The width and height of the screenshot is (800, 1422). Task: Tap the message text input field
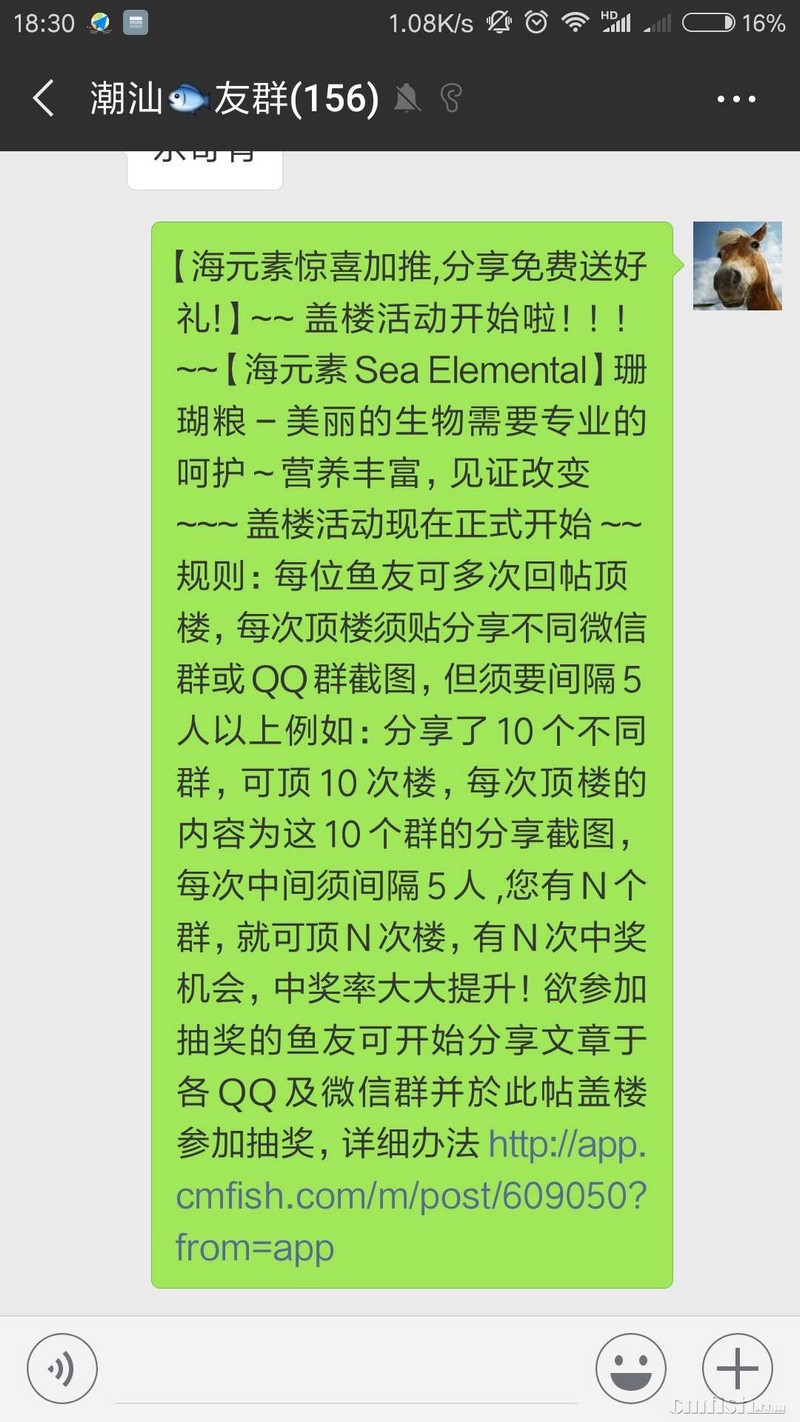point(345,1369)
